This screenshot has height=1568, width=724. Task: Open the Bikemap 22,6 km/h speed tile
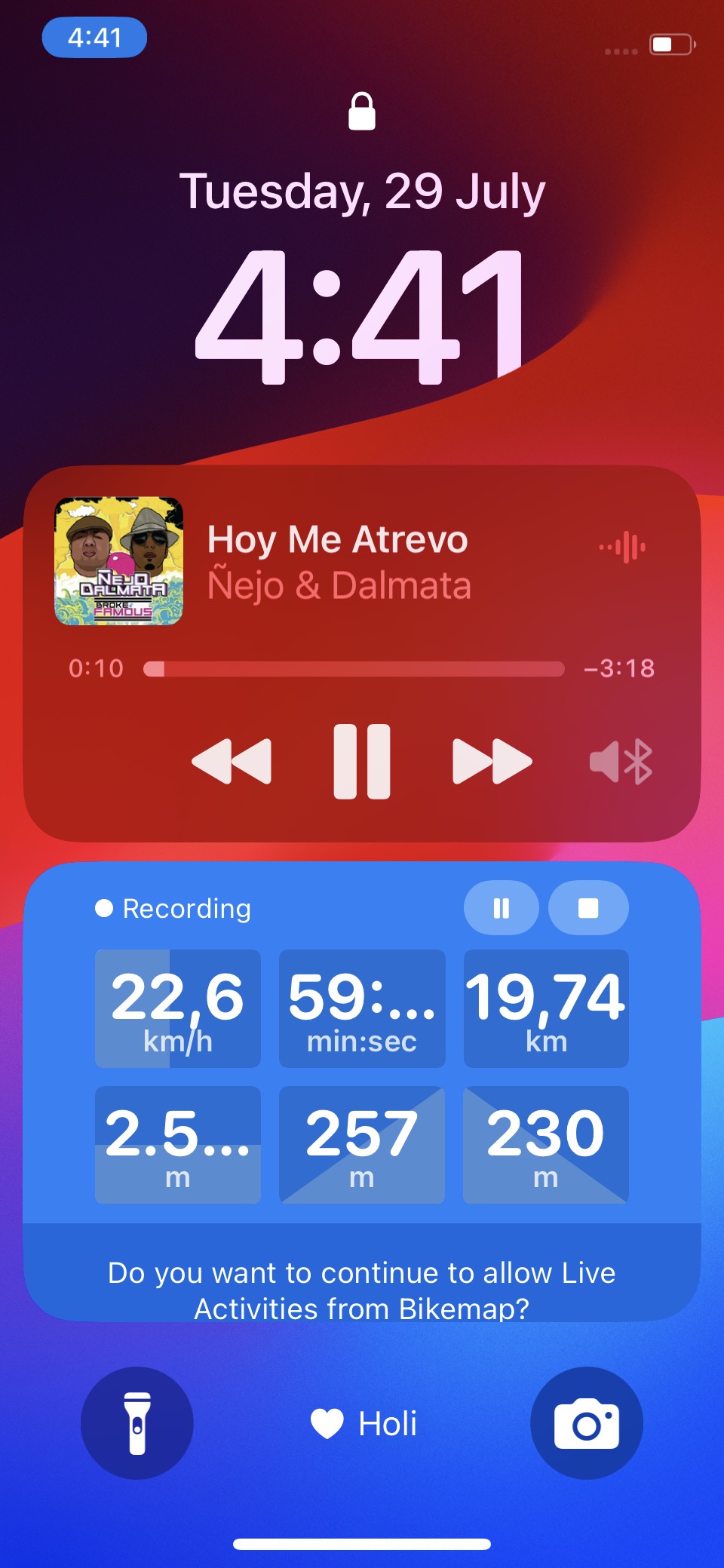click(x=178, y=1008)
